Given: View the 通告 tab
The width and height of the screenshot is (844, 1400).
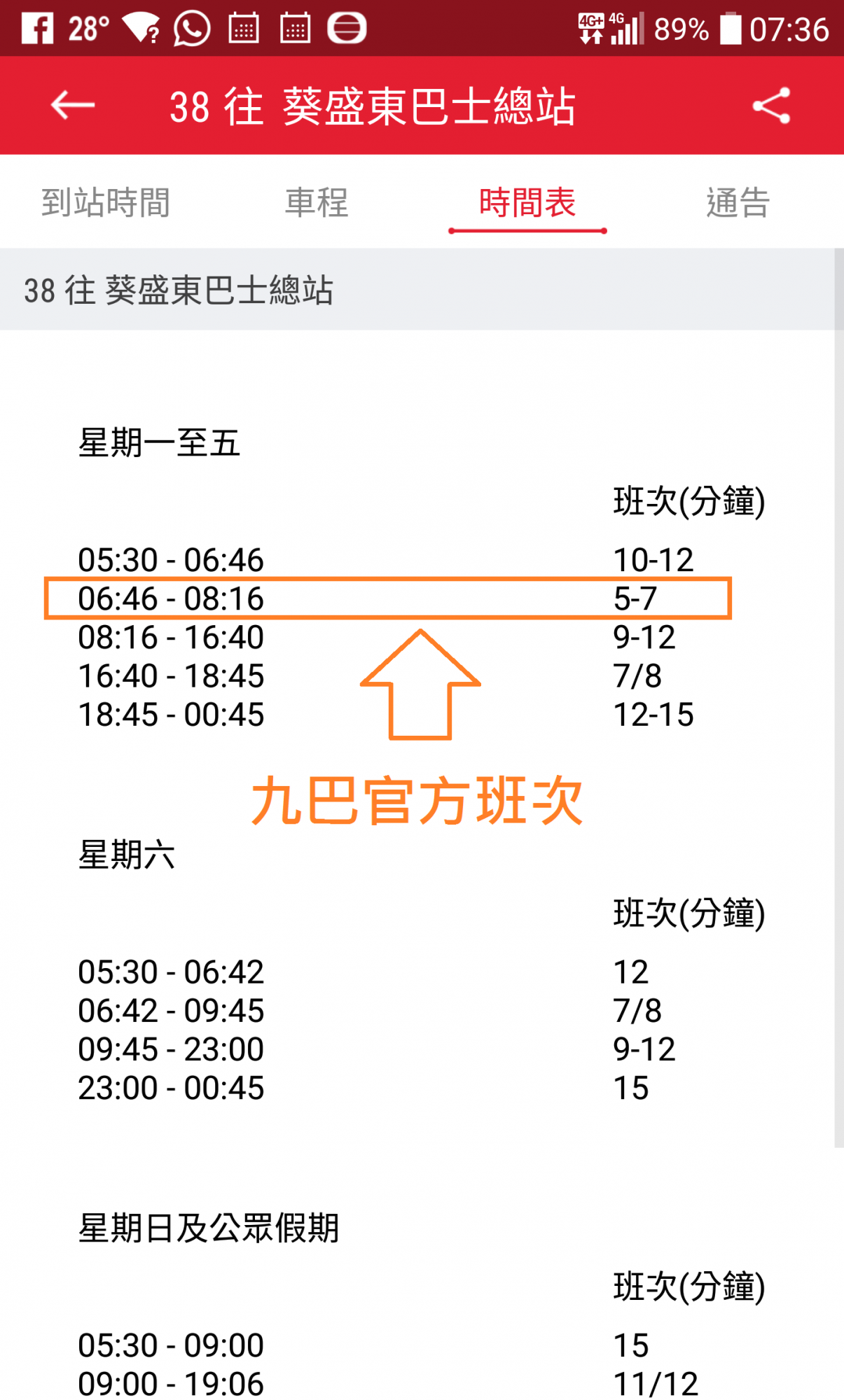Looking at the screenshot, I should [738, 203].
